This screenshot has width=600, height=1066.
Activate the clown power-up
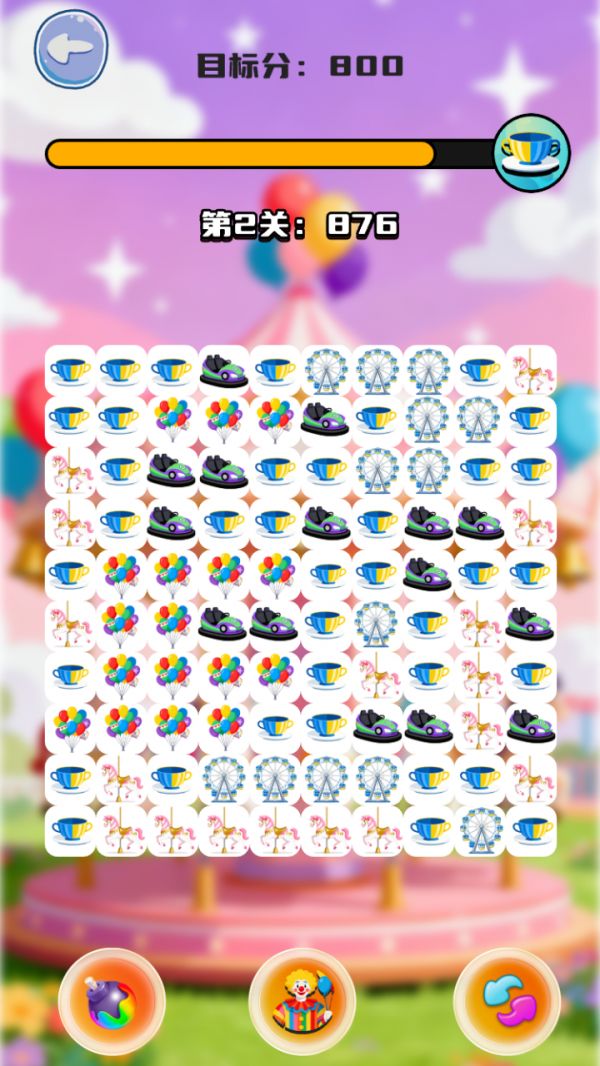pos(301,1001)
